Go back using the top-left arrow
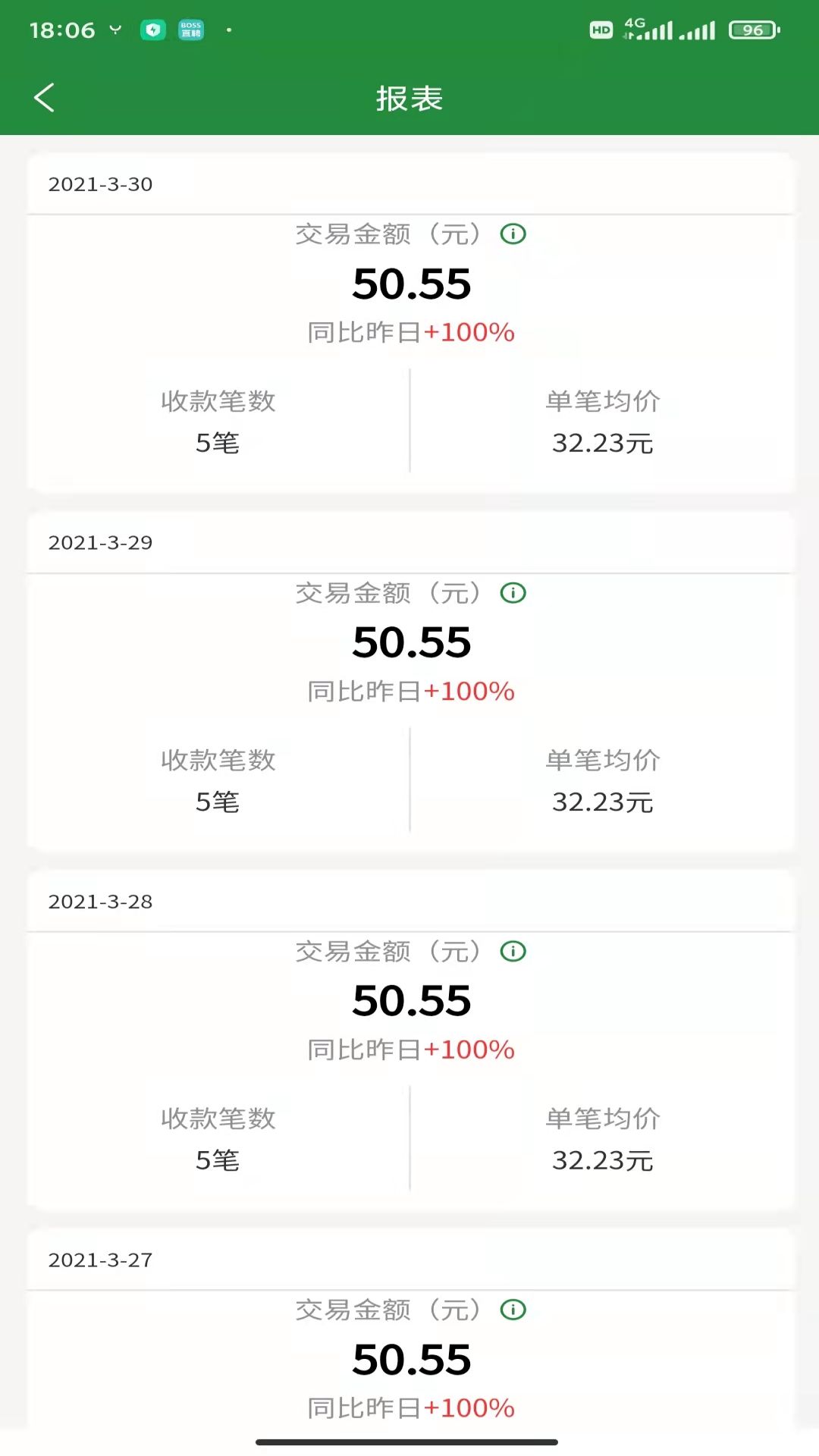 44,98
